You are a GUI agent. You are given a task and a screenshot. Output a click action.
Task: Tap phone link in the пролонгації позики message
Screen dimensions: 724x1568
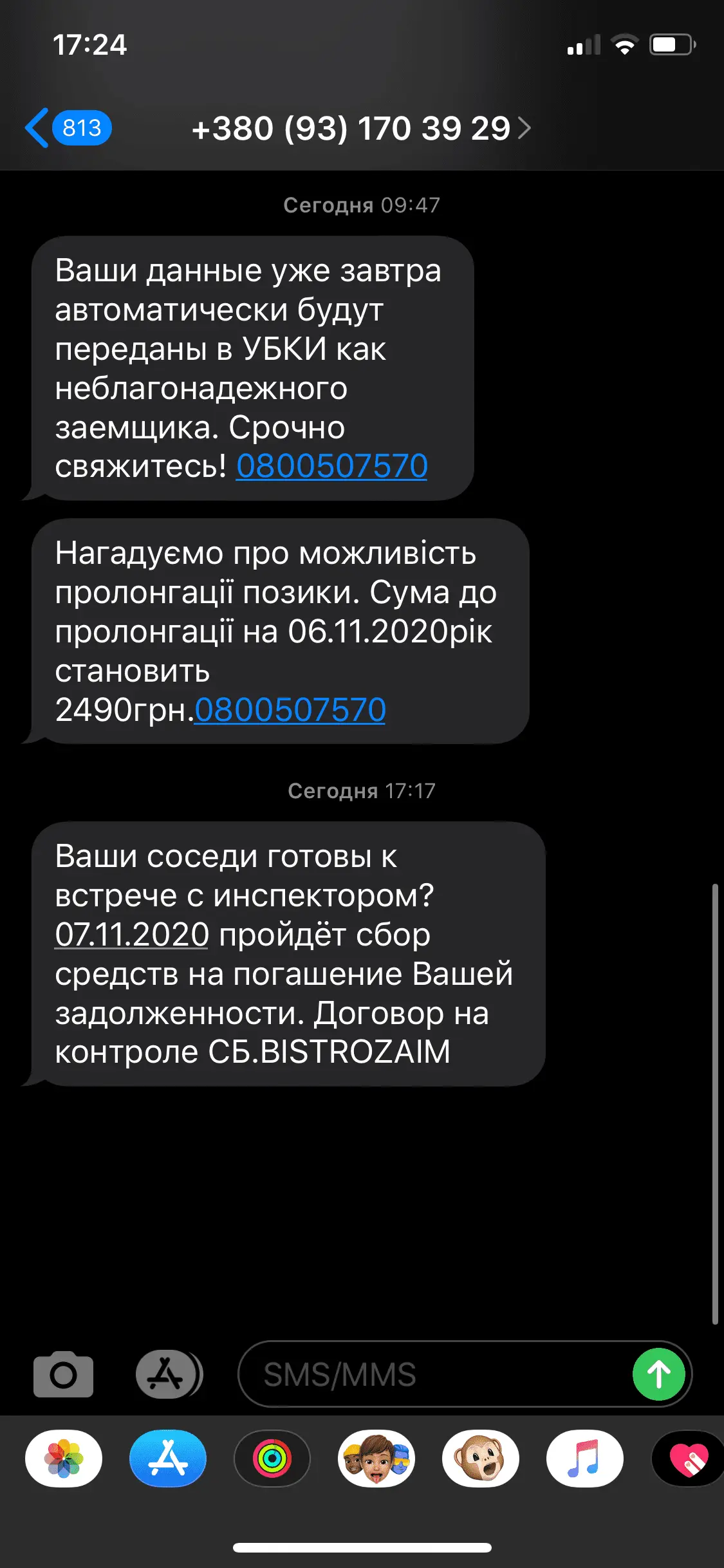click(x=290, y=710)
